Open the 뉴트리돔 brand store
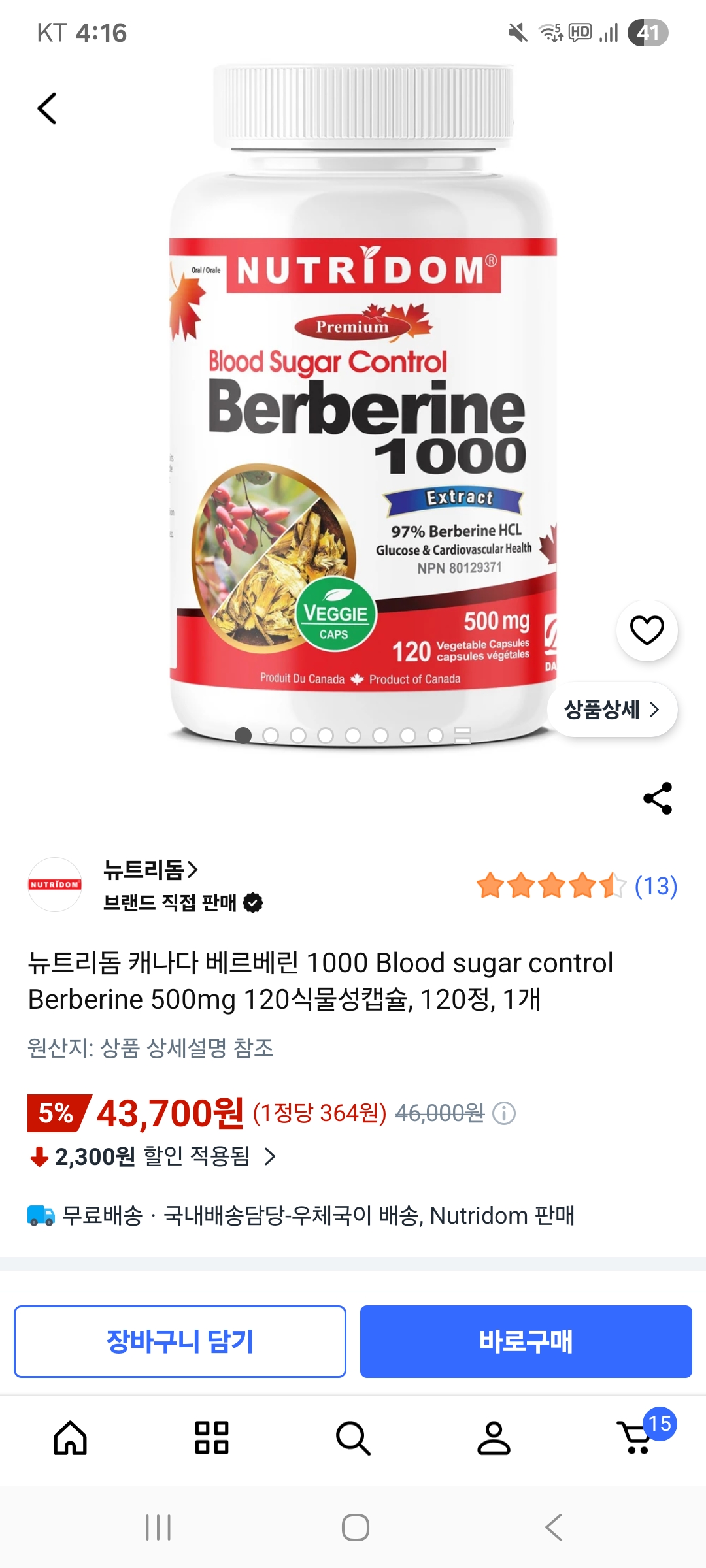The image size is (706, 1568). point(150,870)
